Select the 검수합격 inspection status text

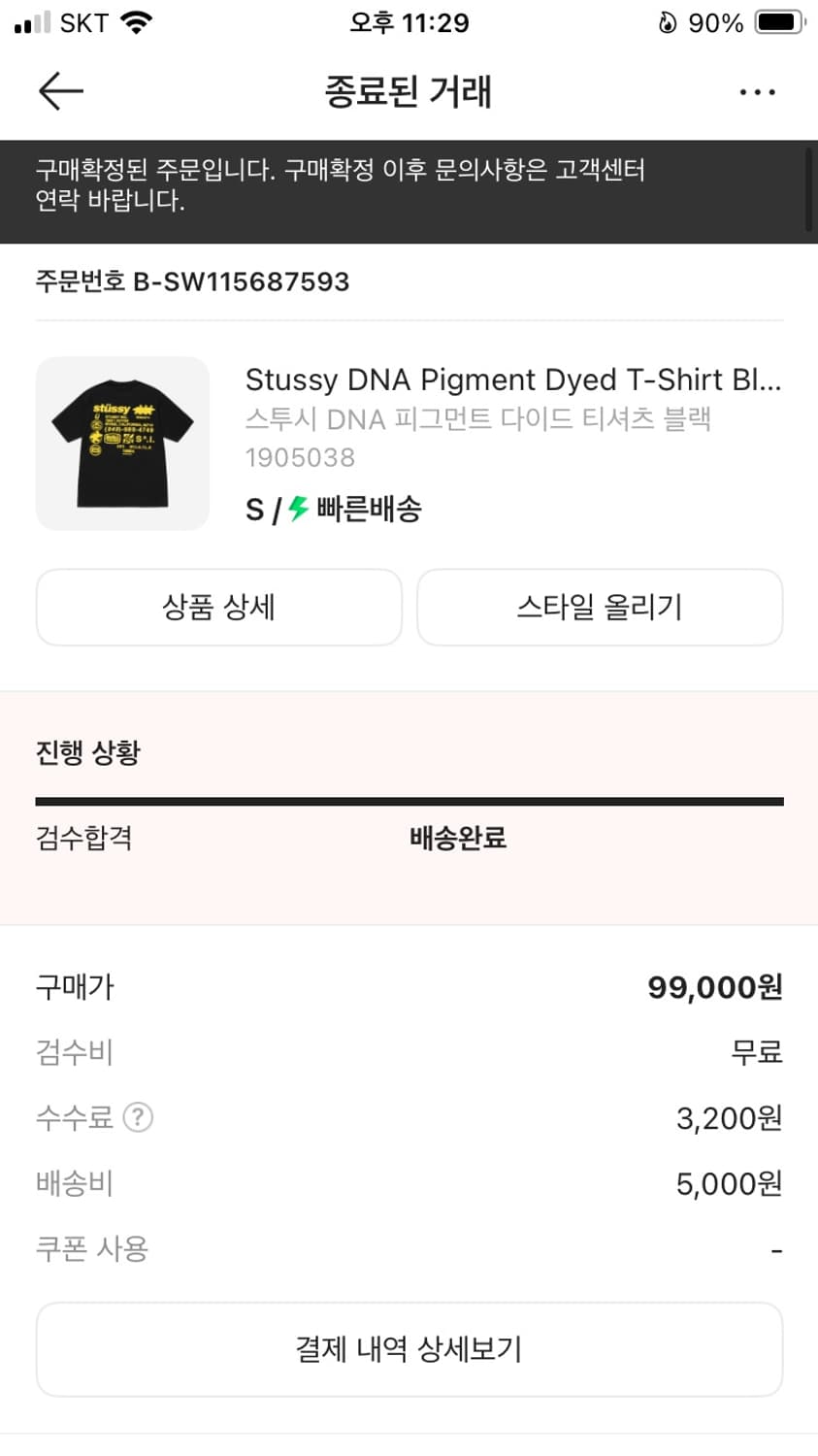pos(83,837)
